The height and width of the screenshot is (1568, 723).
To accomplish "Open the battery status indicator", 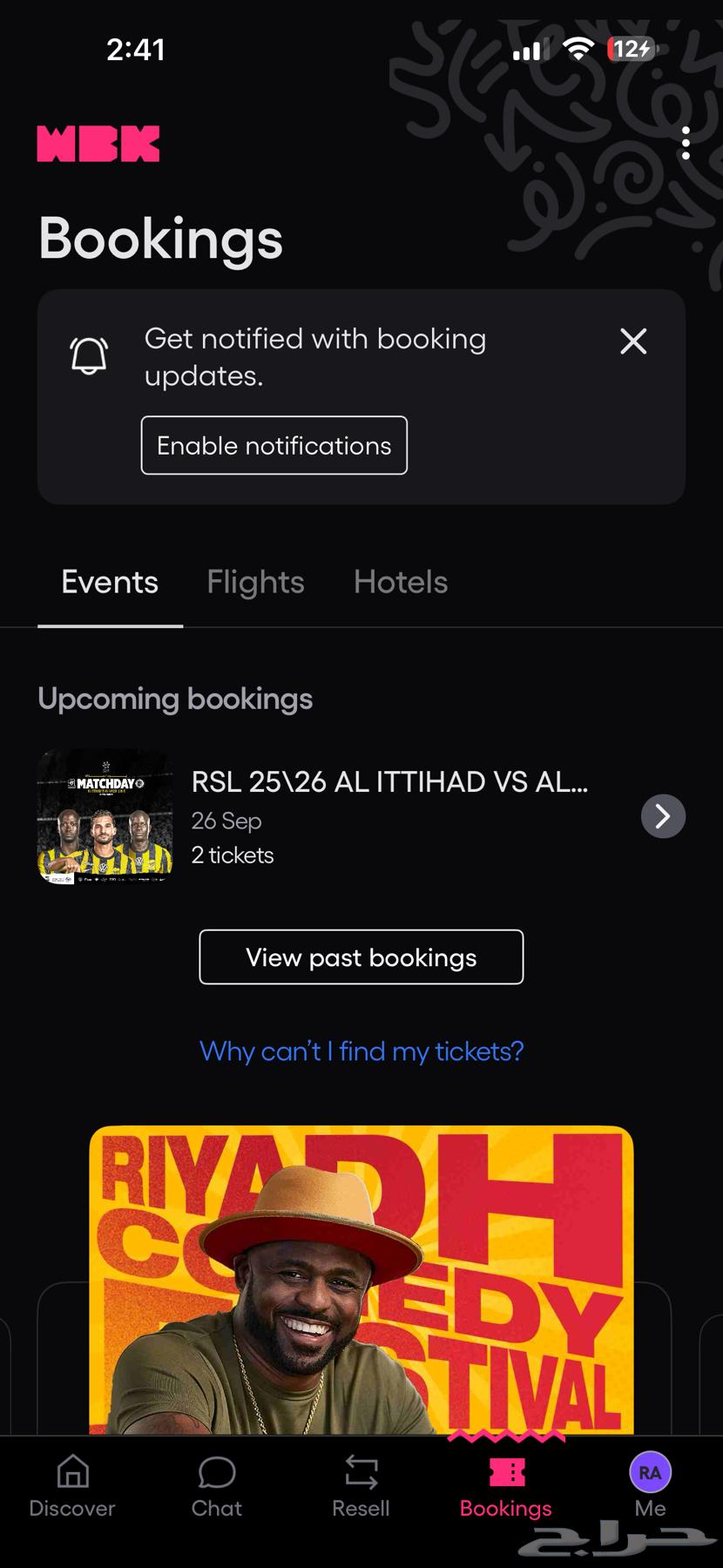I will coord(631,50).
